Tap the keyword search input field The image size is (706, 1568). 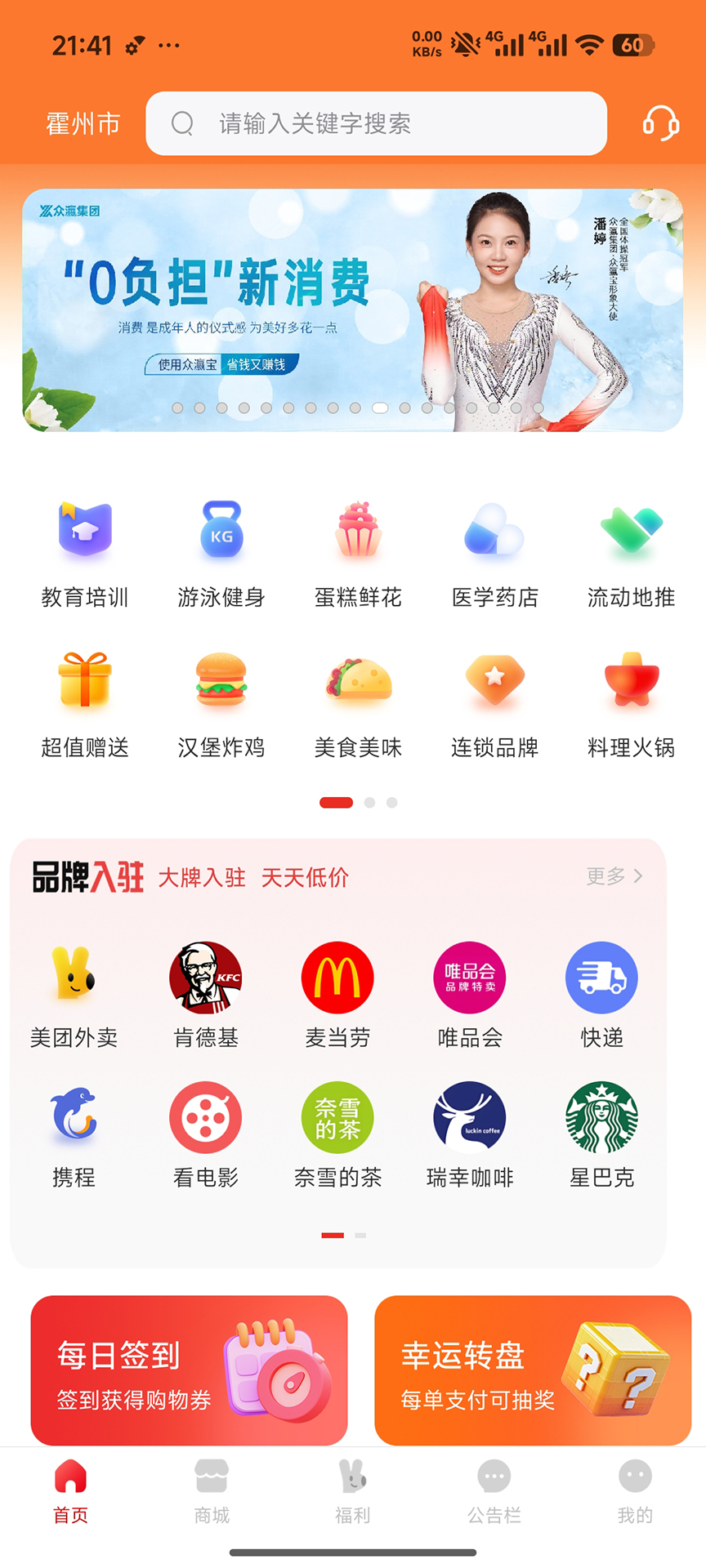[x=376, y=123]
